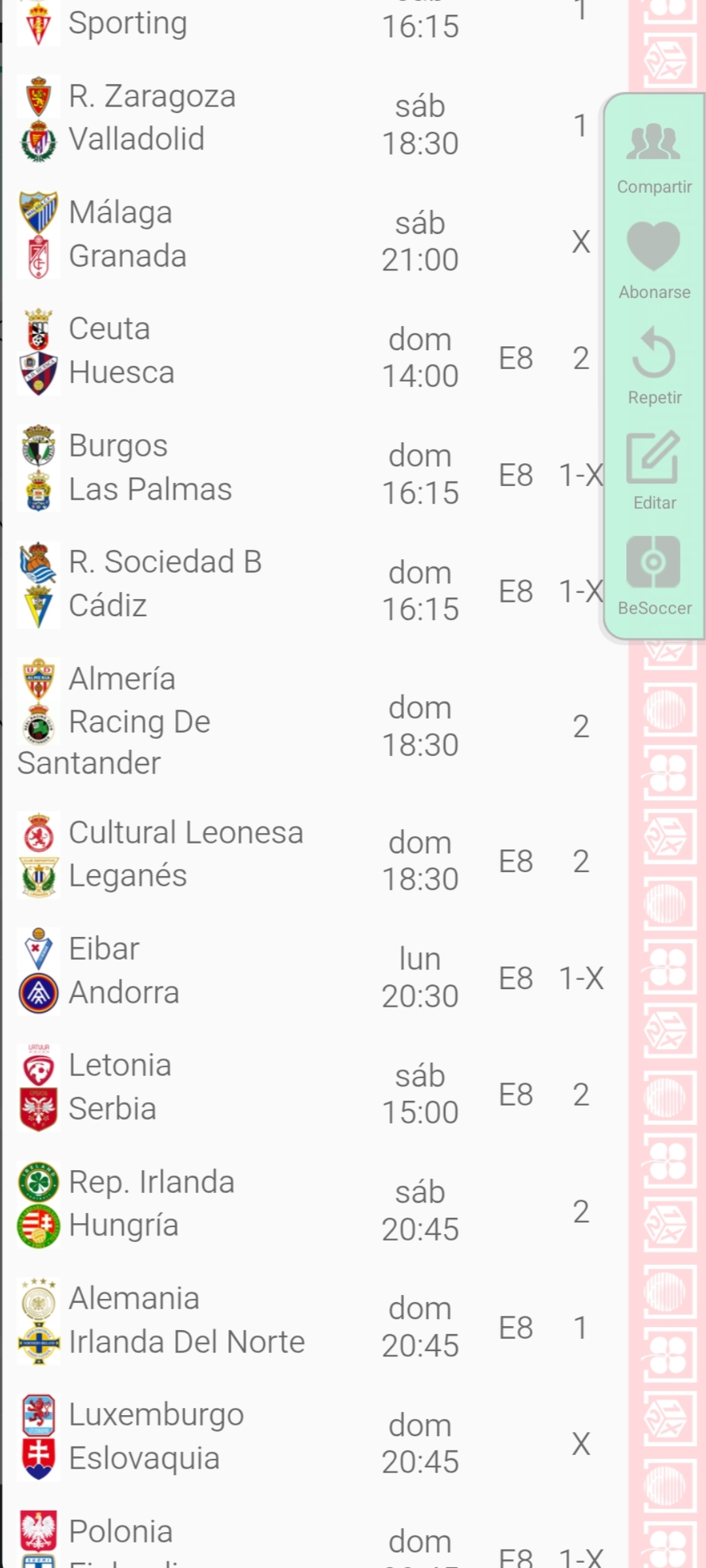The height and width of the screenshot is (1568, 706).
Task: Tap Repetir to repeat this bet
Action: coord(654,366)
